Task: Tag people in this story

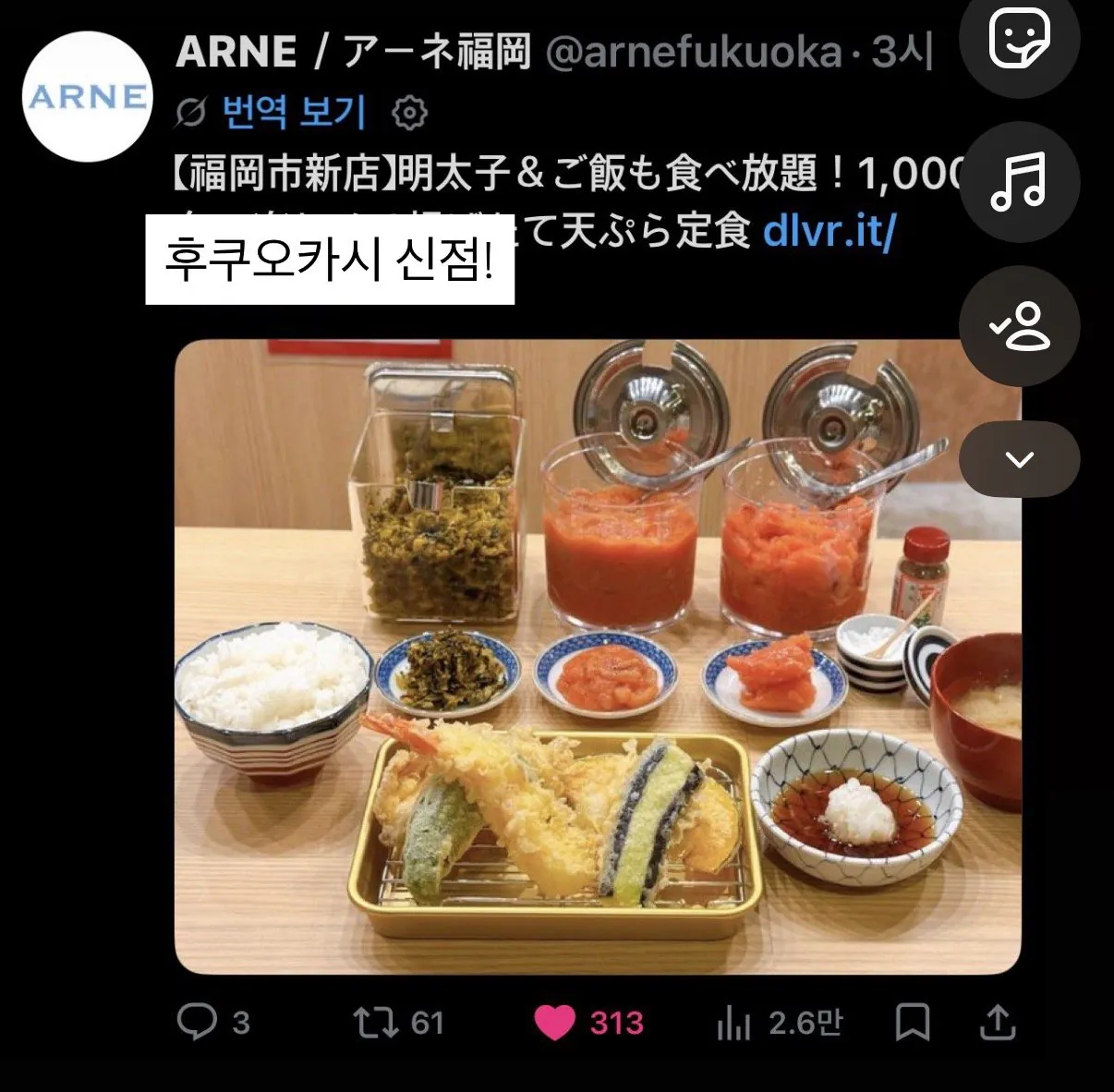Action: click(1019, 325)
